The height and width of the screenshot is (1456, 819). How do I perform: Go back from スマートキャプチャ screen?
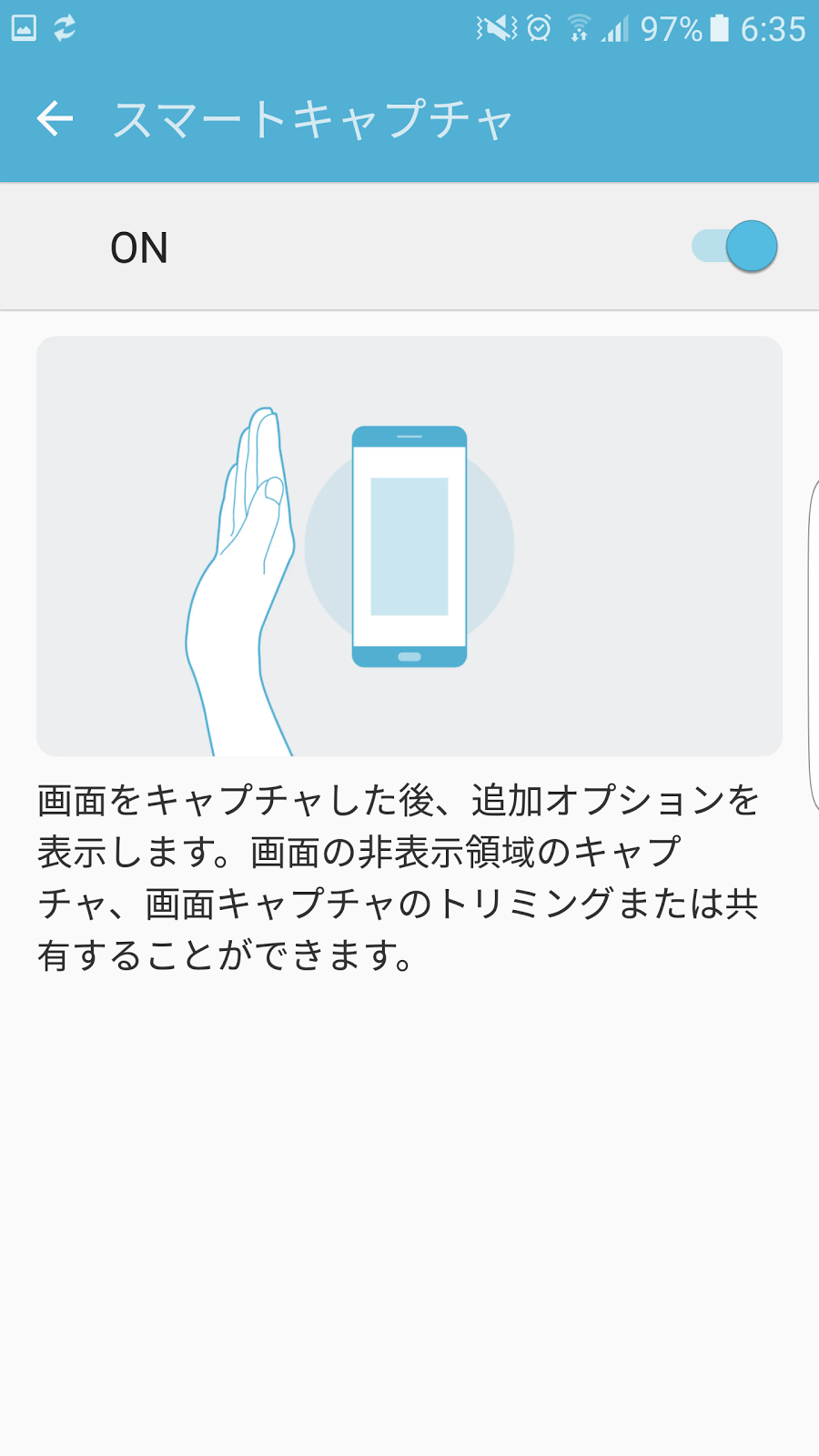click(55, 118)
